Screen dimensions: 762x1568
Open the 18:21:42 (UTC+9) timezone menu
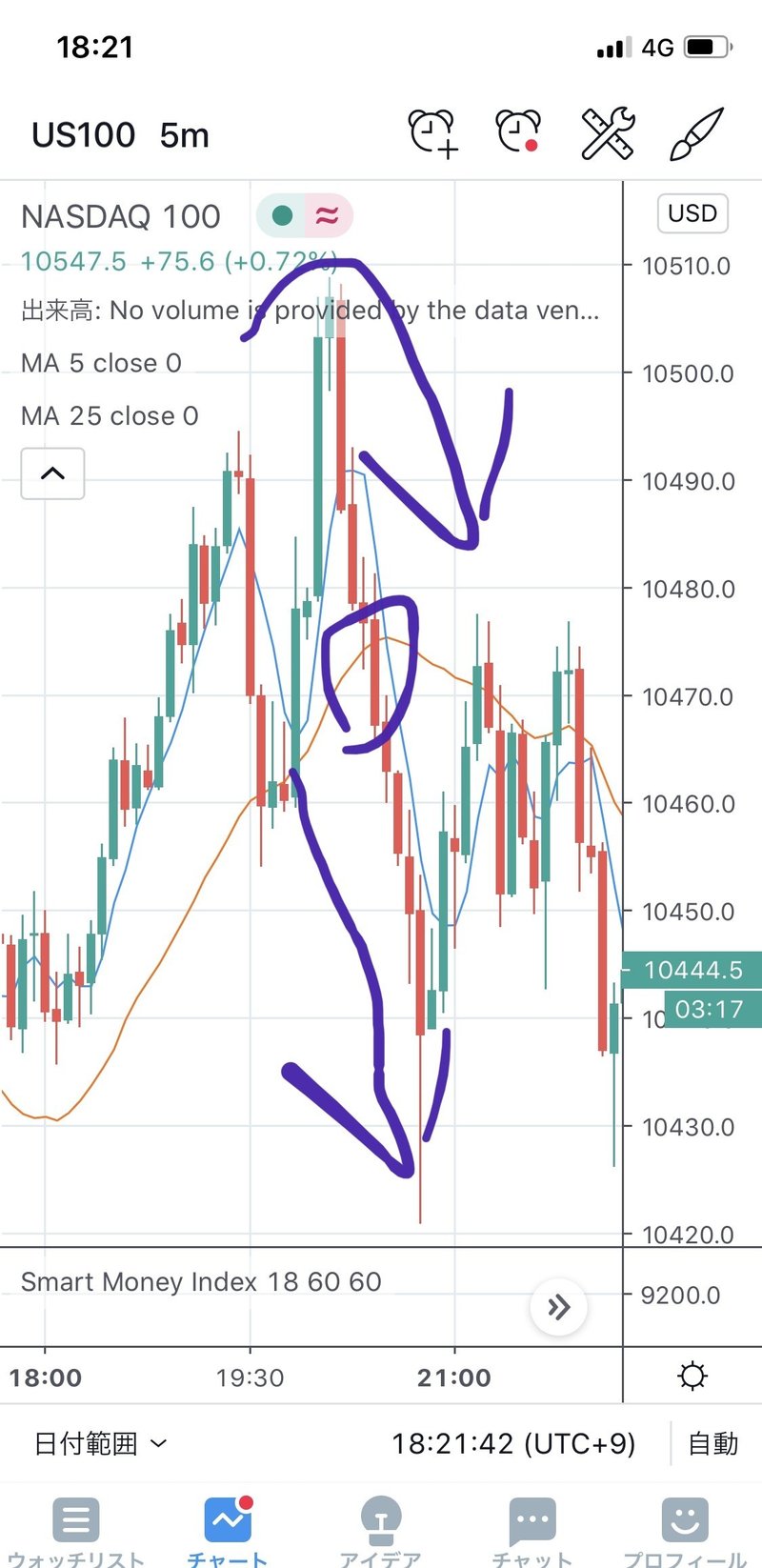513,1444
